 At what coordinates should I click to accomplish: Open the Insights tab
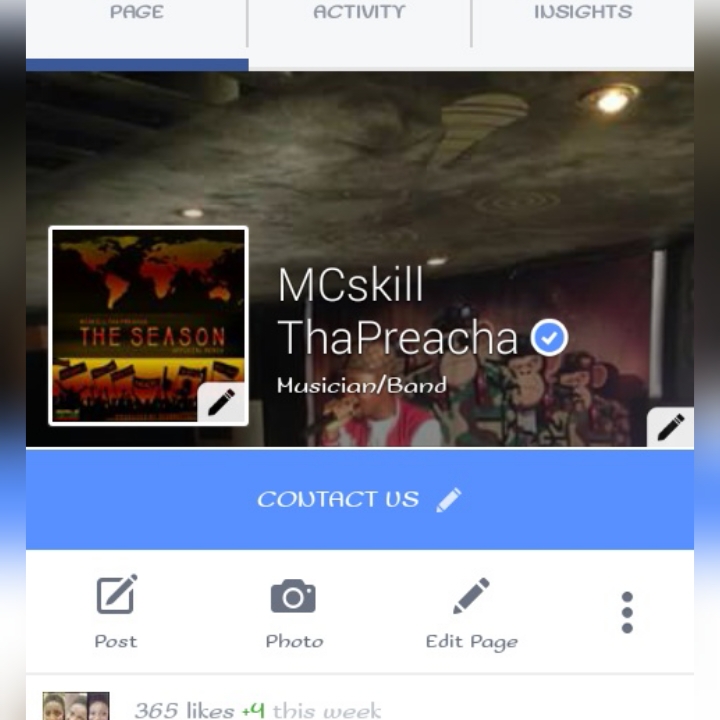[582, 14]
